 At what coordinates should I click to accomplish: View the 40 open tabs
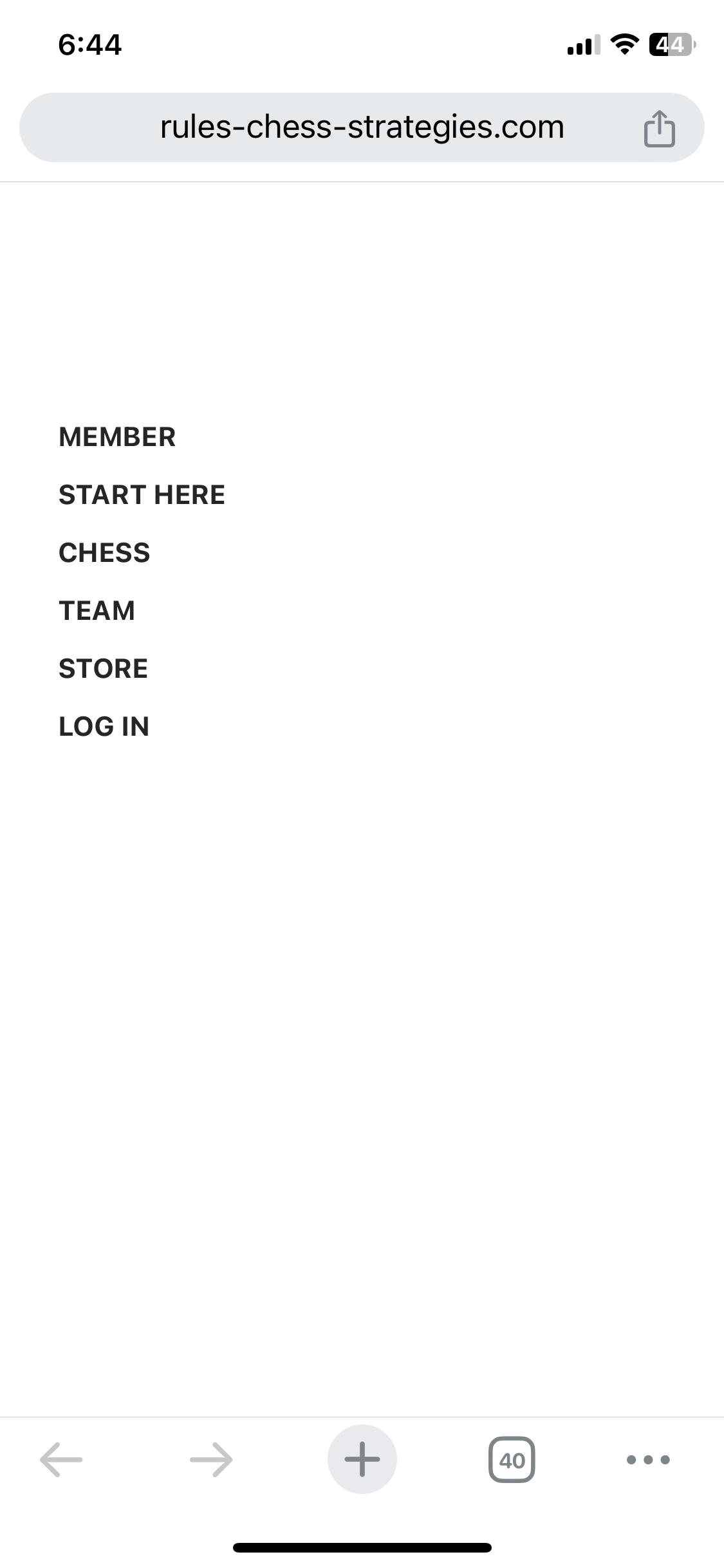(x=512, y=1459)
